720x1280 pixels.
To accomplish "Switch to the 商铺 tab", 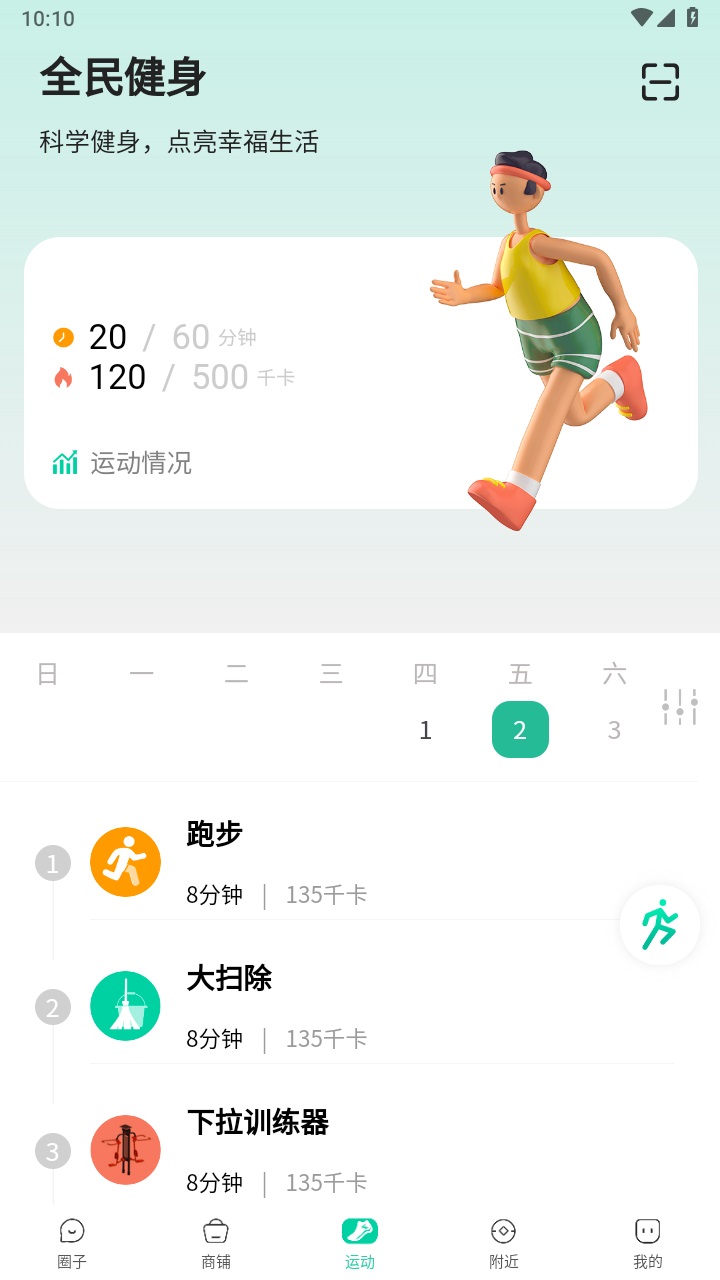I will pos(215,1240).
